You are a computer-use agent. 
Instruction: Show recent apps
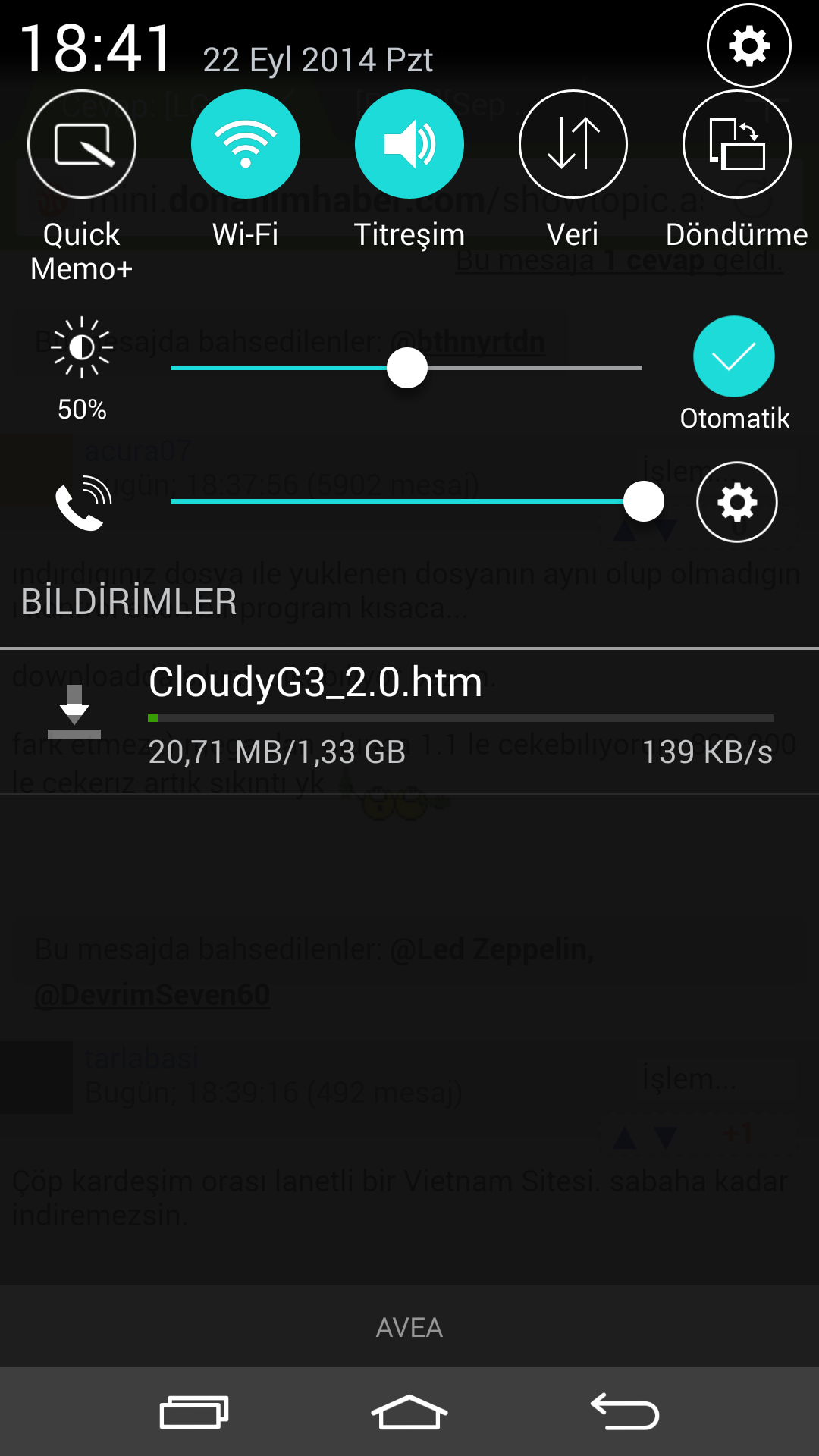tap(194, 1413)
